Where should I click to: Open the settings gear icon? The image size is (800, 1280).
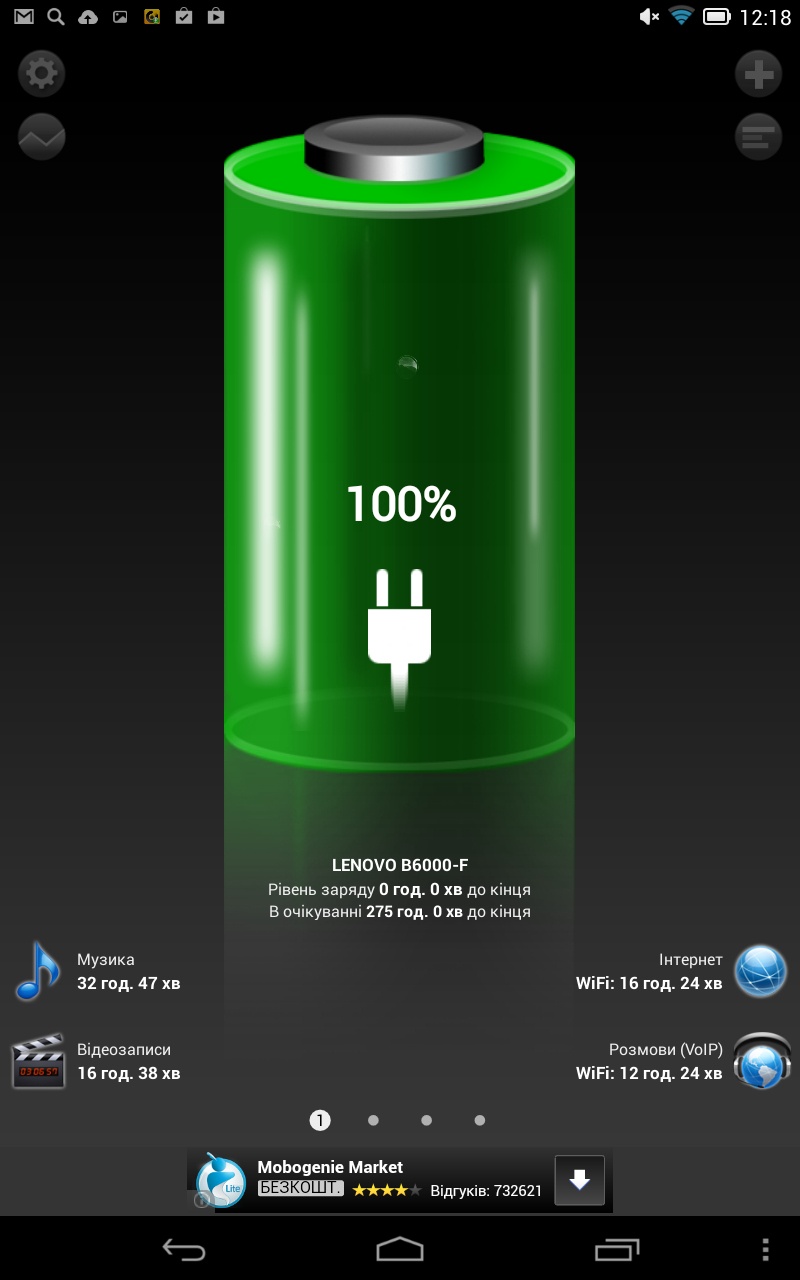(x=41, y=73)
